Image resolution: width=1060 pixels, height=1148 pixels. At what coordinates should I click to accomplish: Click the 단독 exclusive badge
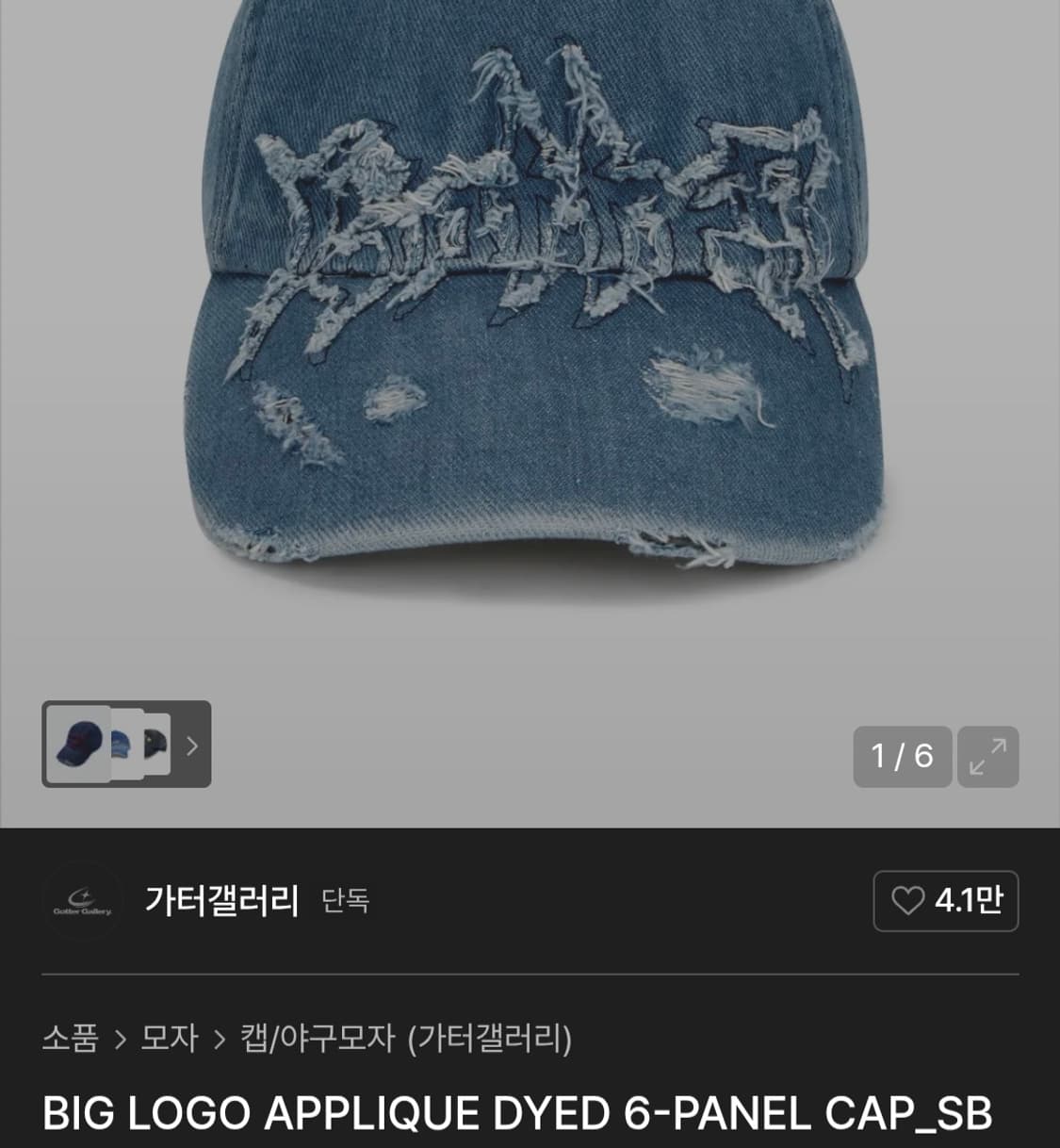pyautogui.click(x=344, y=902)
